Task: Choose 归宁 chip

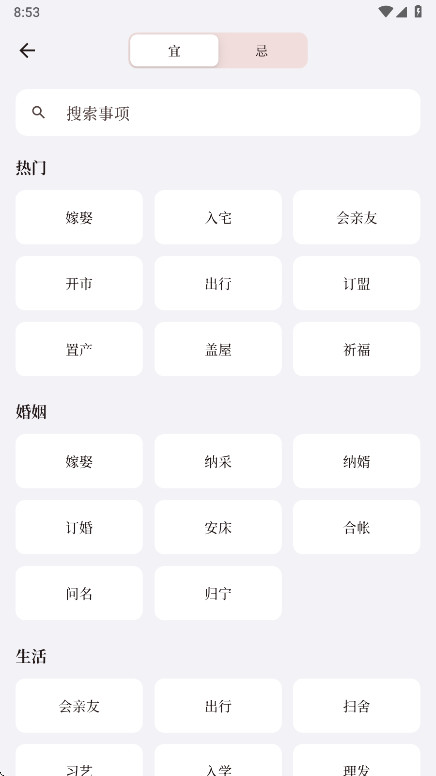Action: (x=218, y=593)
